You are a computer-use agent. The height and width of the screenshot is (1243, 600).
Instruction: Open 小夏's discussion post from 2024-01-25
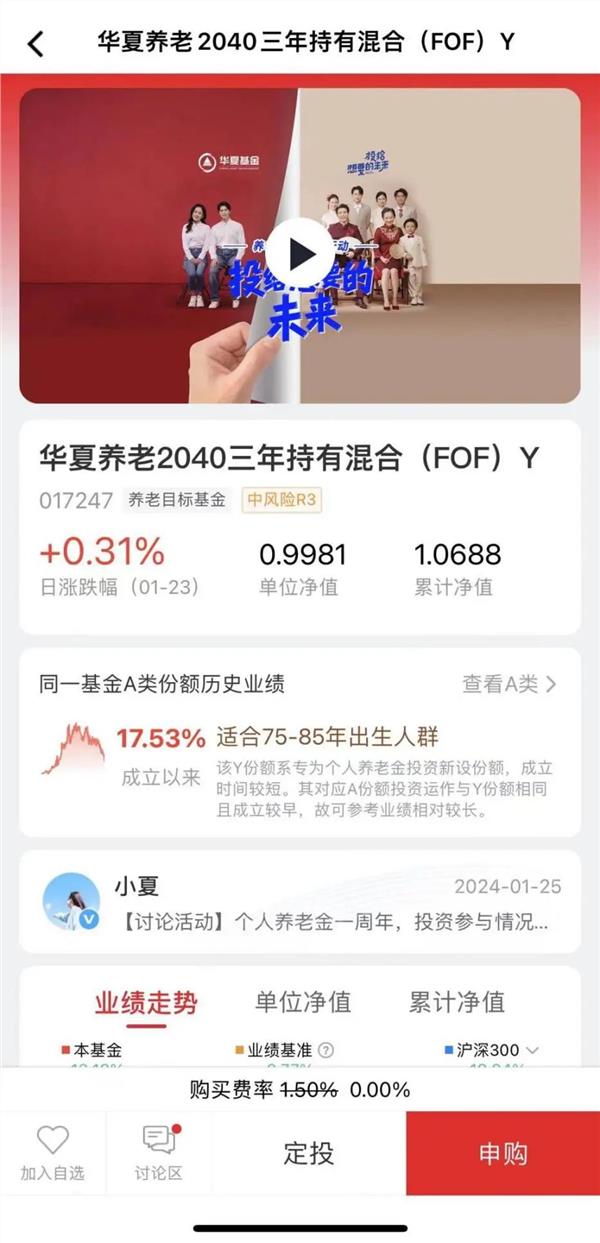(300, 902)
